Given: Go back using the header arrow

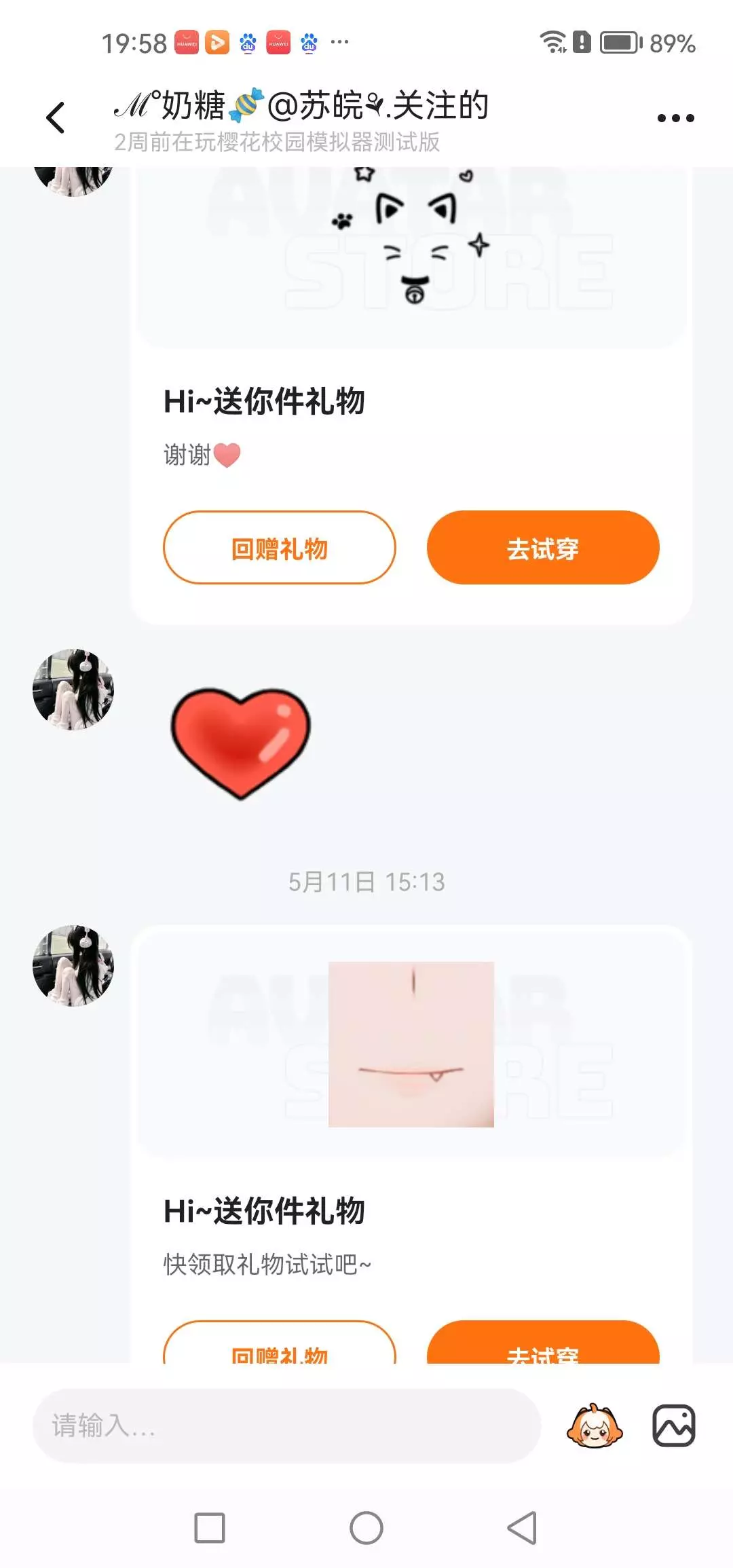Looking at the screenshot, I should pyautogui.click(x=56, y=118).
